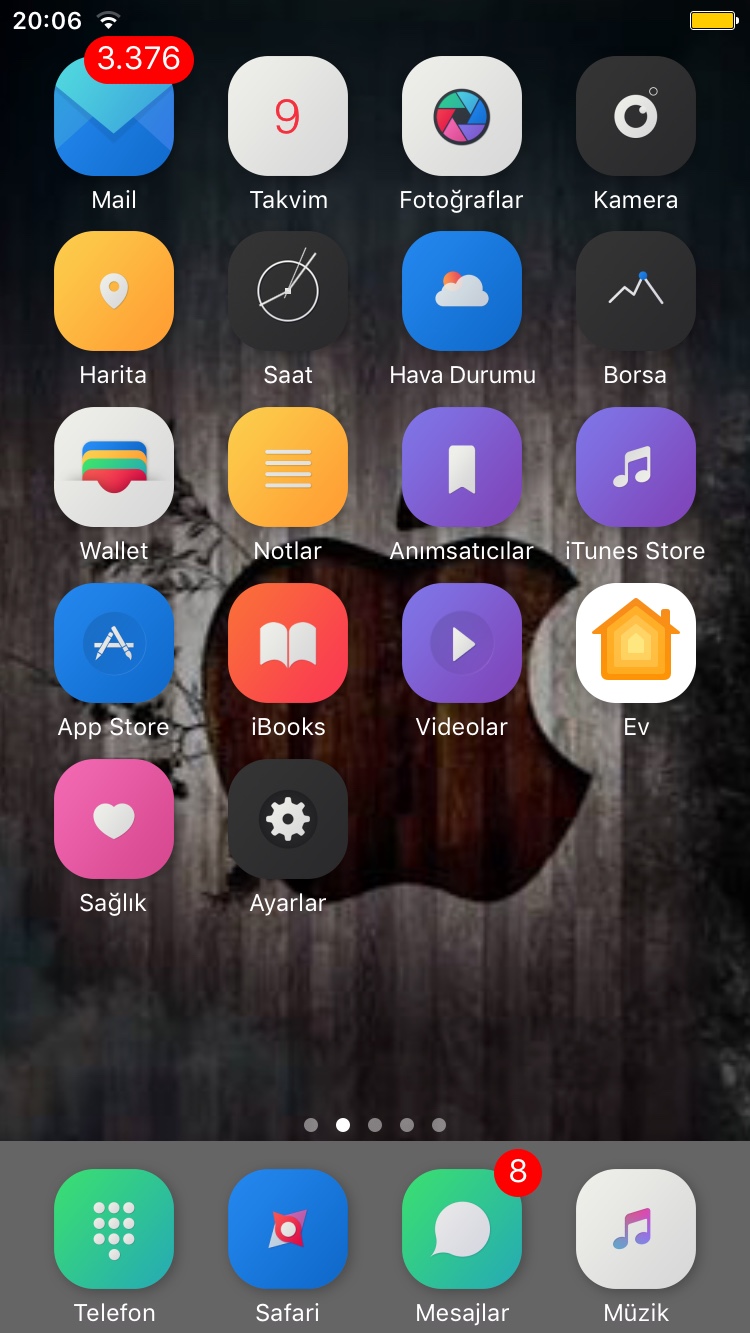Open the Mail app

pyautogui.click(x=114, y=117)
